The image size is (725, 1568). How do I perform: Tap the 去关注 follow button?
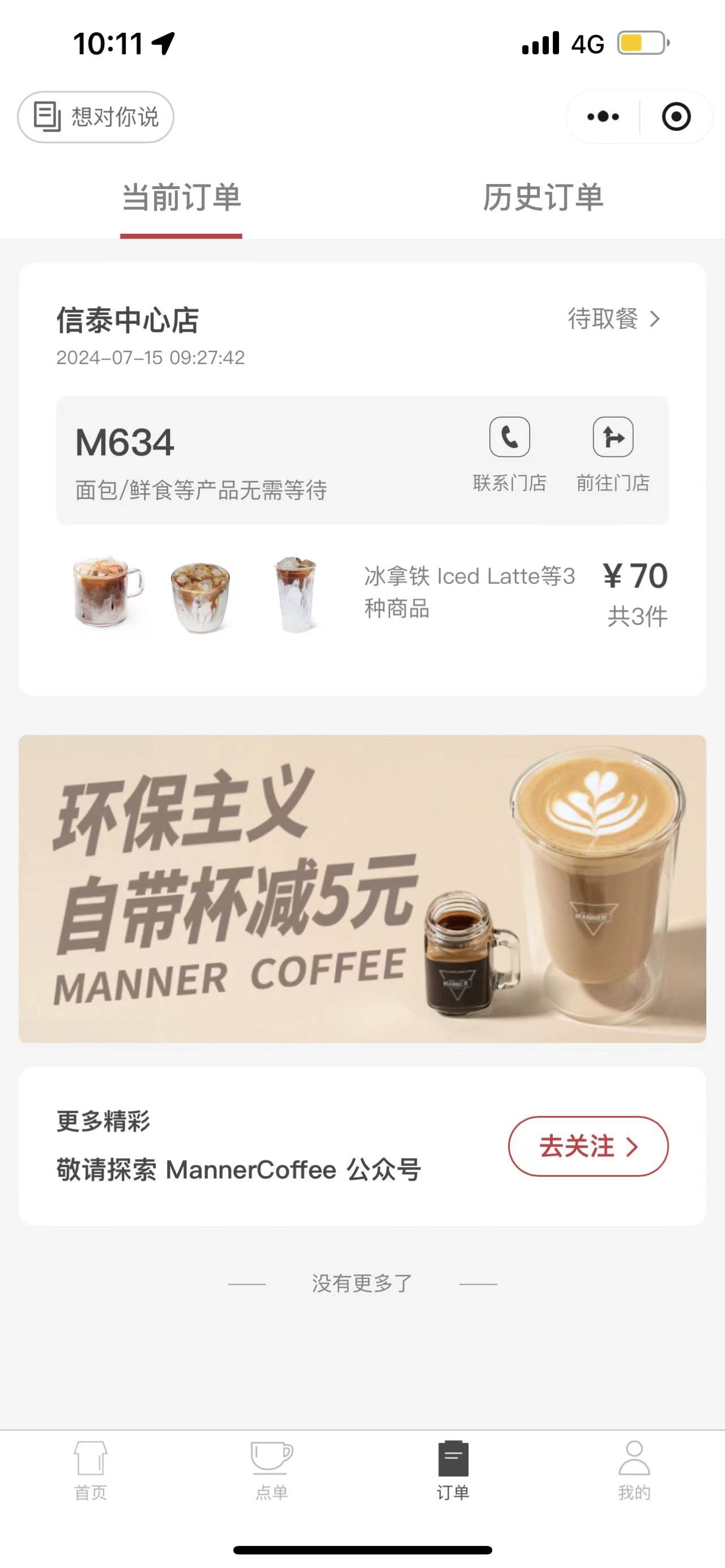tap(588, 1146)
